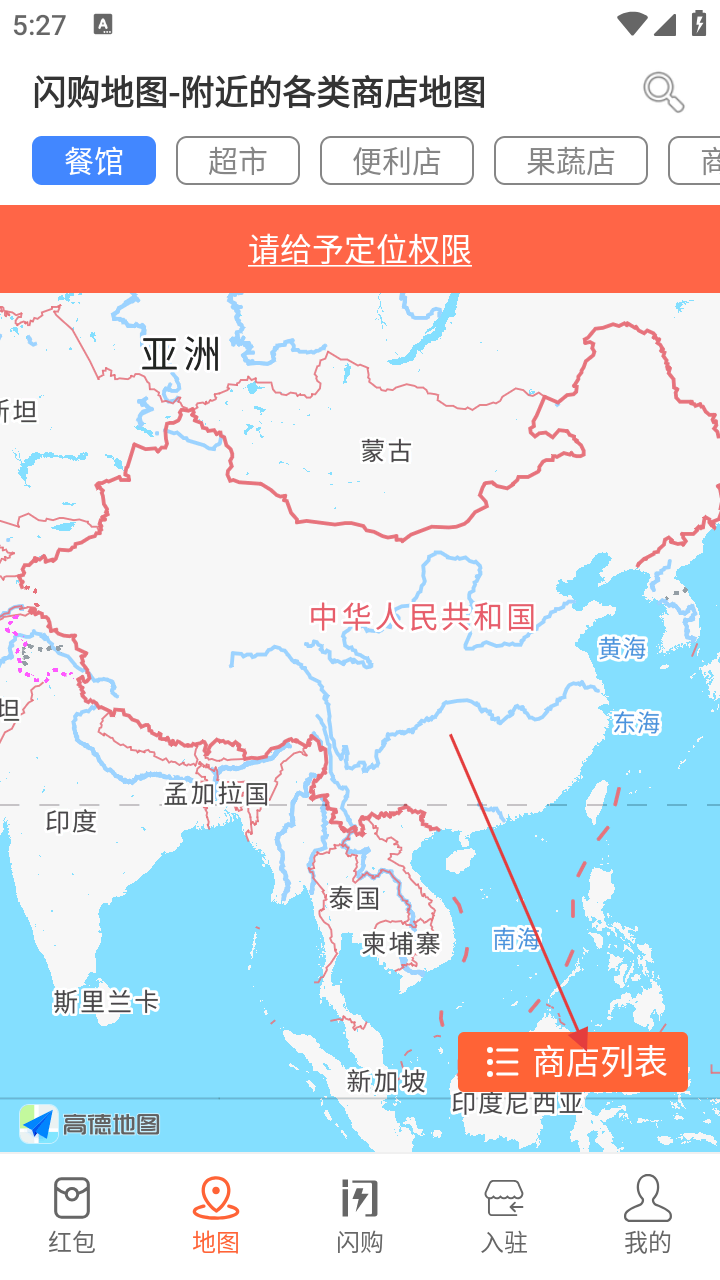Show 果蔬店 shops on the map
This screenshot has width=720, height=1280.
571,161
